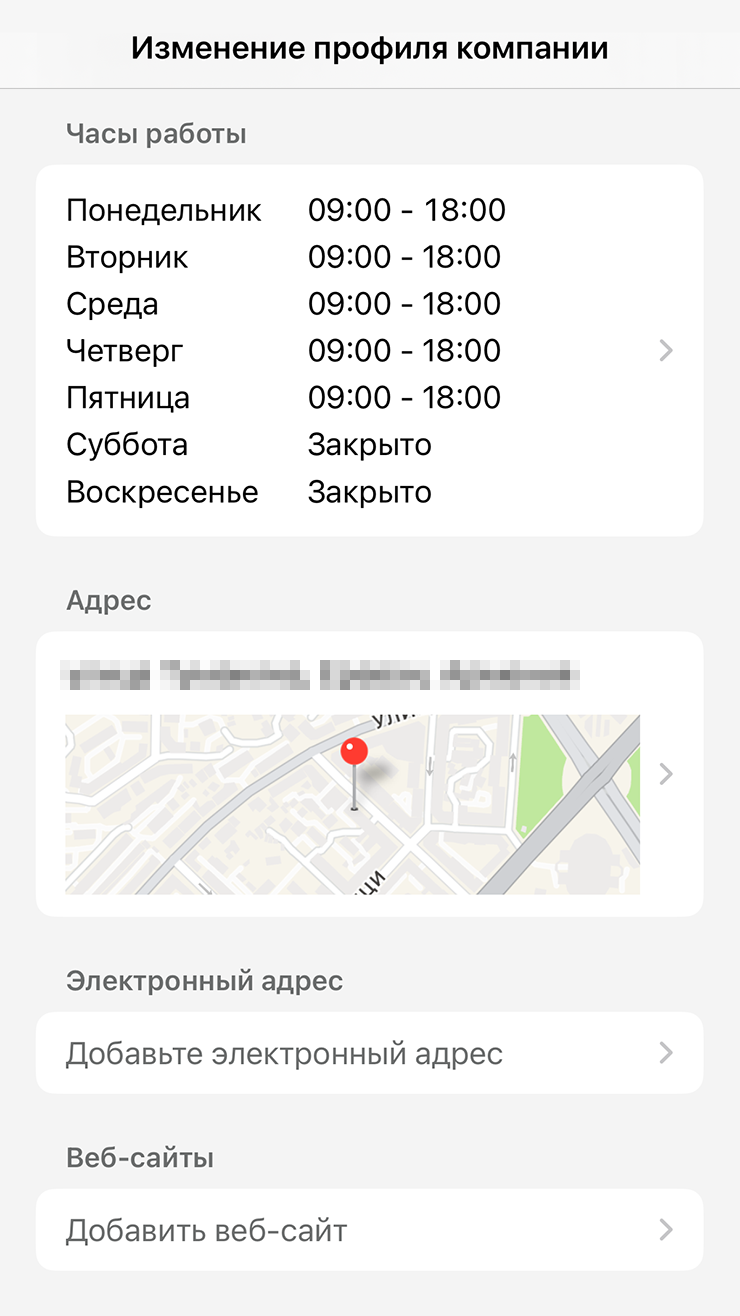Open the Адрес card with the map
This screenshot has height=1316, width=740.
tap(369, 774)
